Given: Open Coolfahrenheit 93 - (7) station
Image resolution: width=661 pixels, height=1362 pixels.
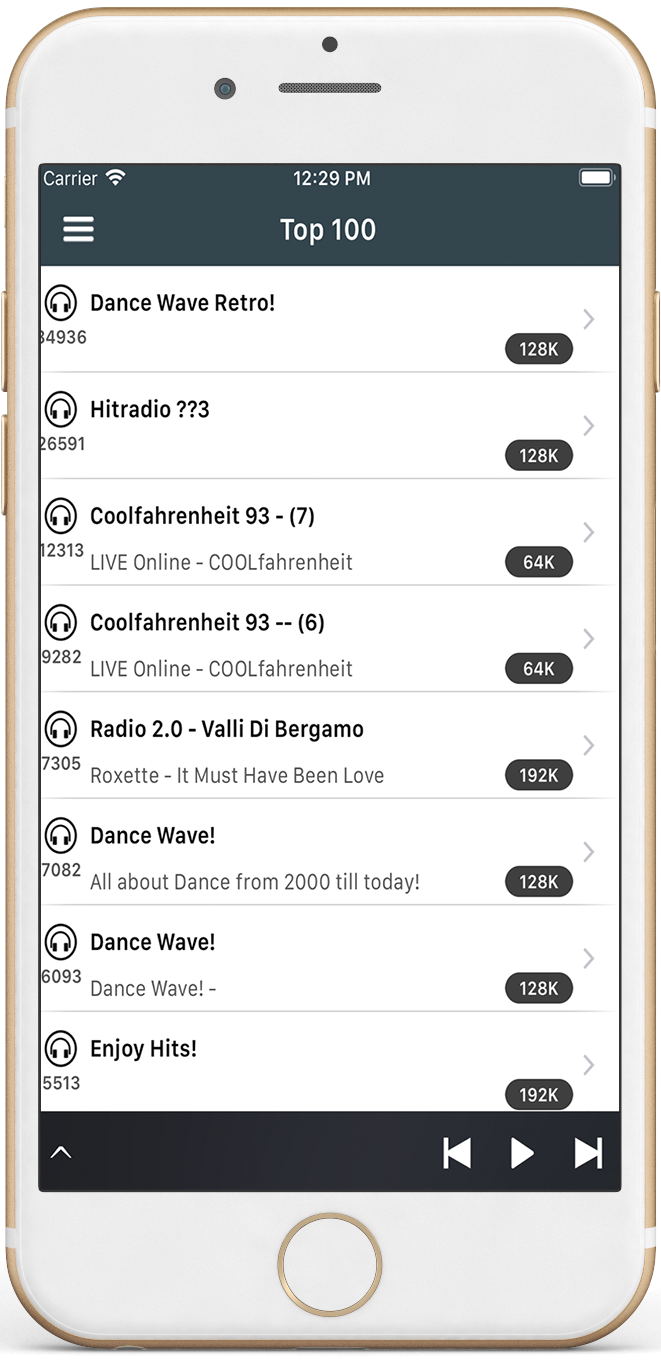Looking at the screenshot, I should [x=330, y=532].
